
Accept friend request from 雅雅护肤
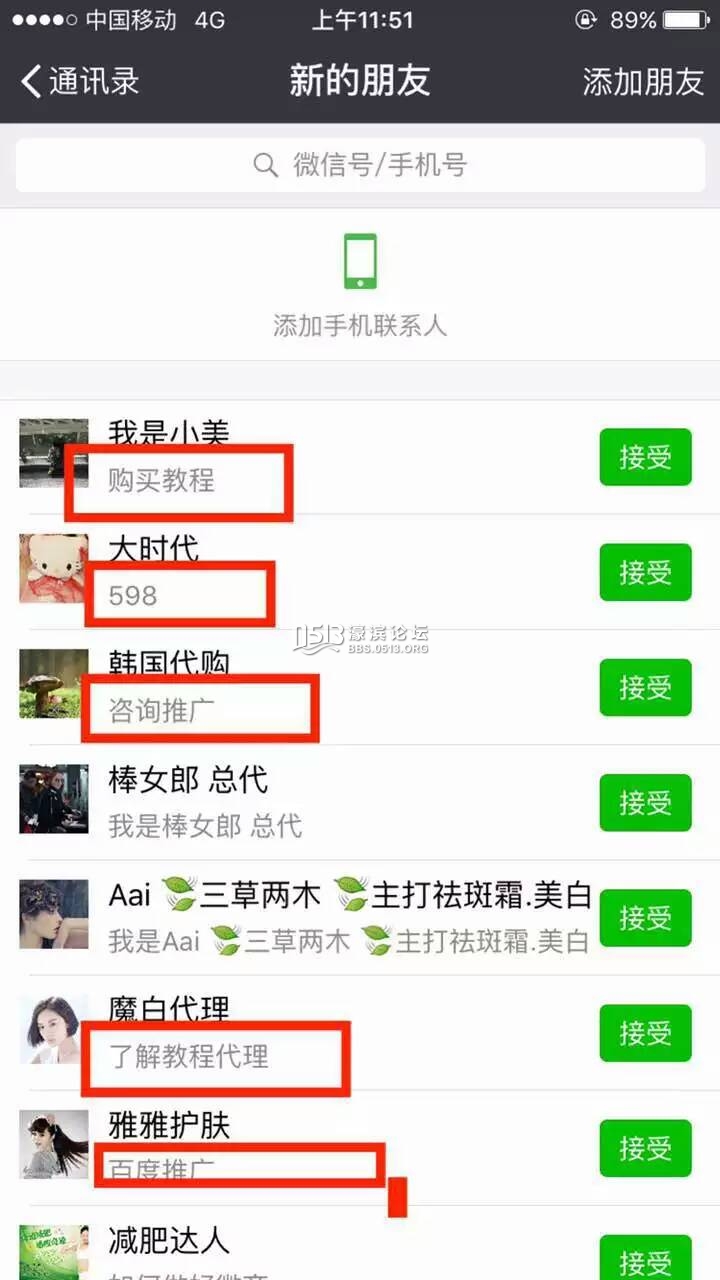point(645,1147)
